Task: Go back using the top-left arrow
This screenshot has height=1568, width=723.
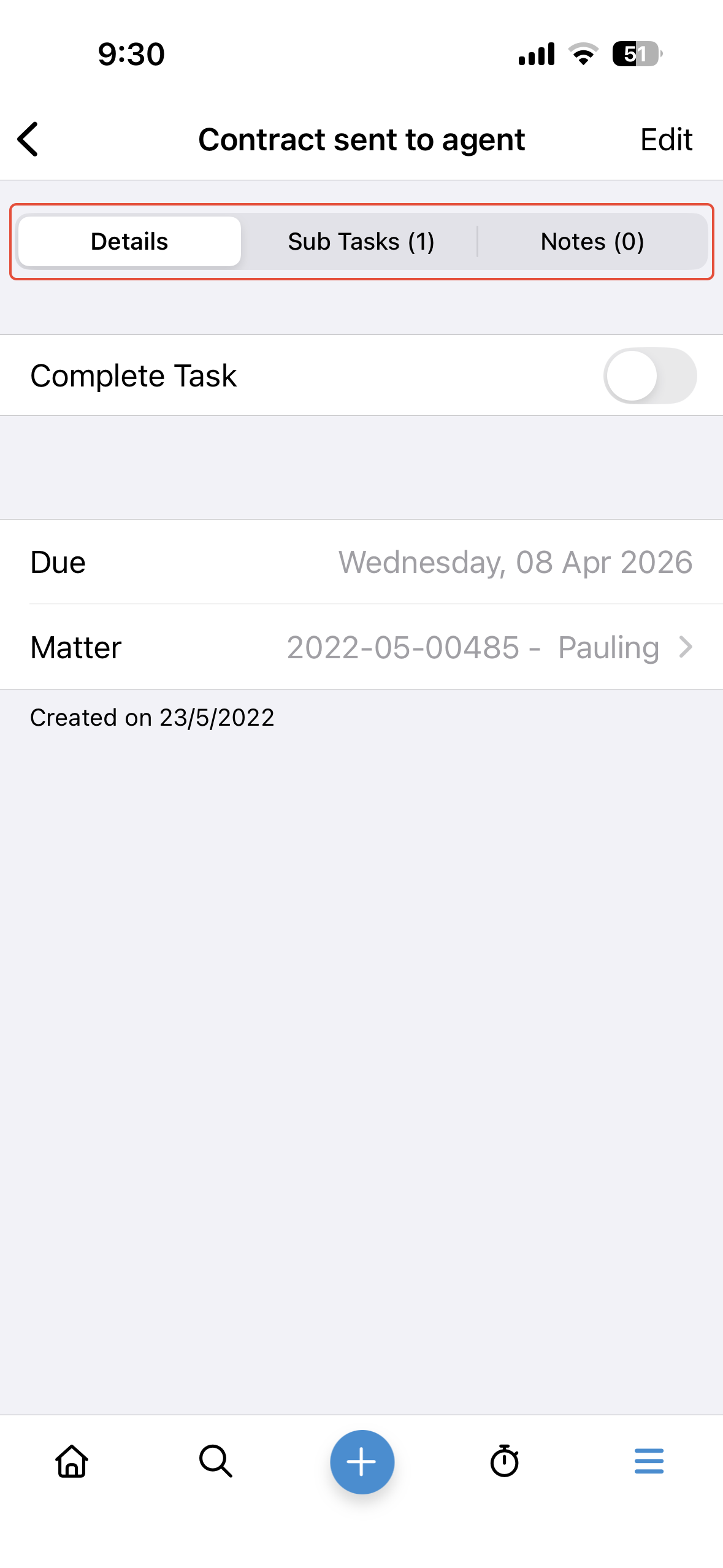Action: [x=28, y=139]
